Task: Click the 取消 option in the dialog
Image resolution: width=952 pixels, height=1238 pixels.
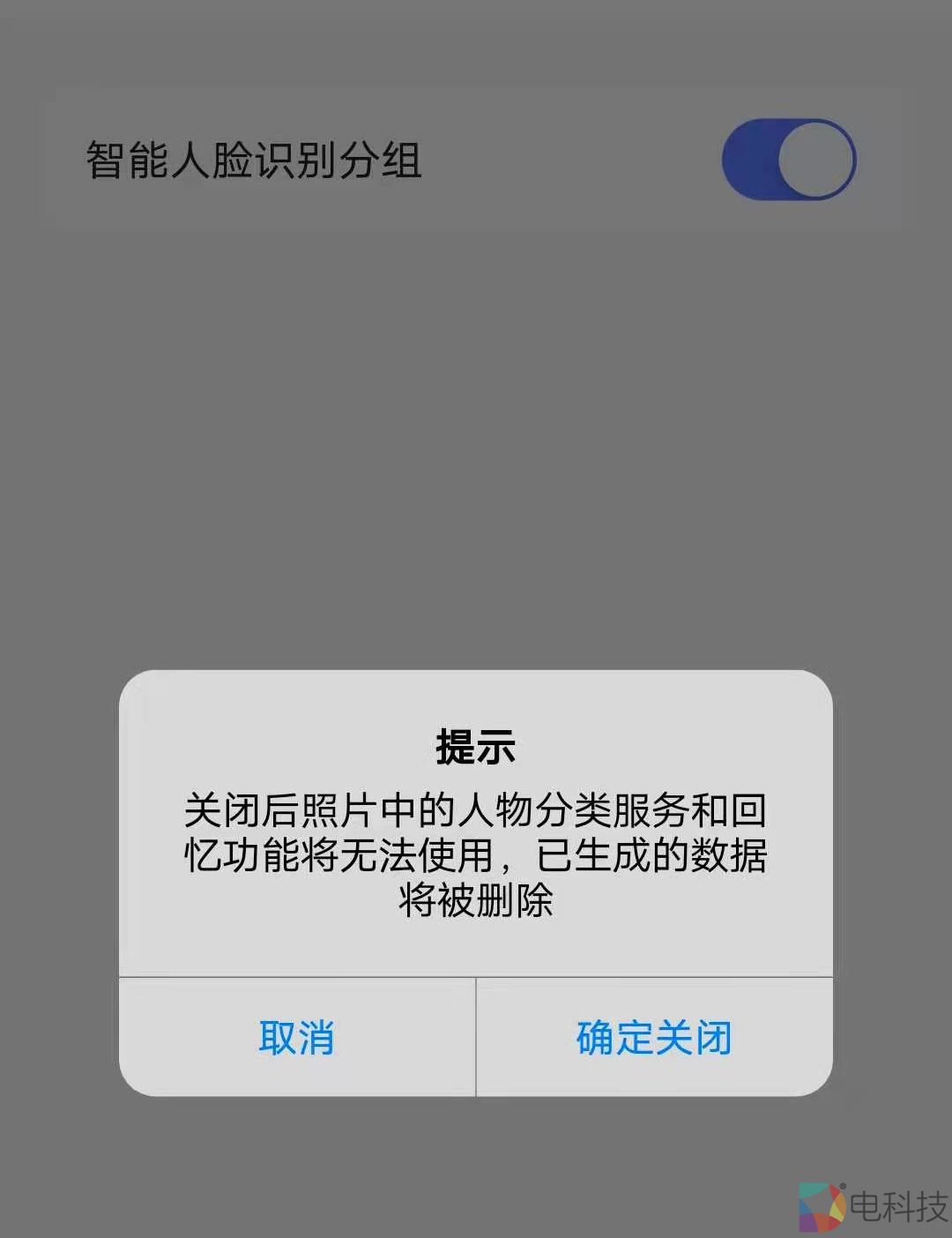Action: tap(296, 1040)
